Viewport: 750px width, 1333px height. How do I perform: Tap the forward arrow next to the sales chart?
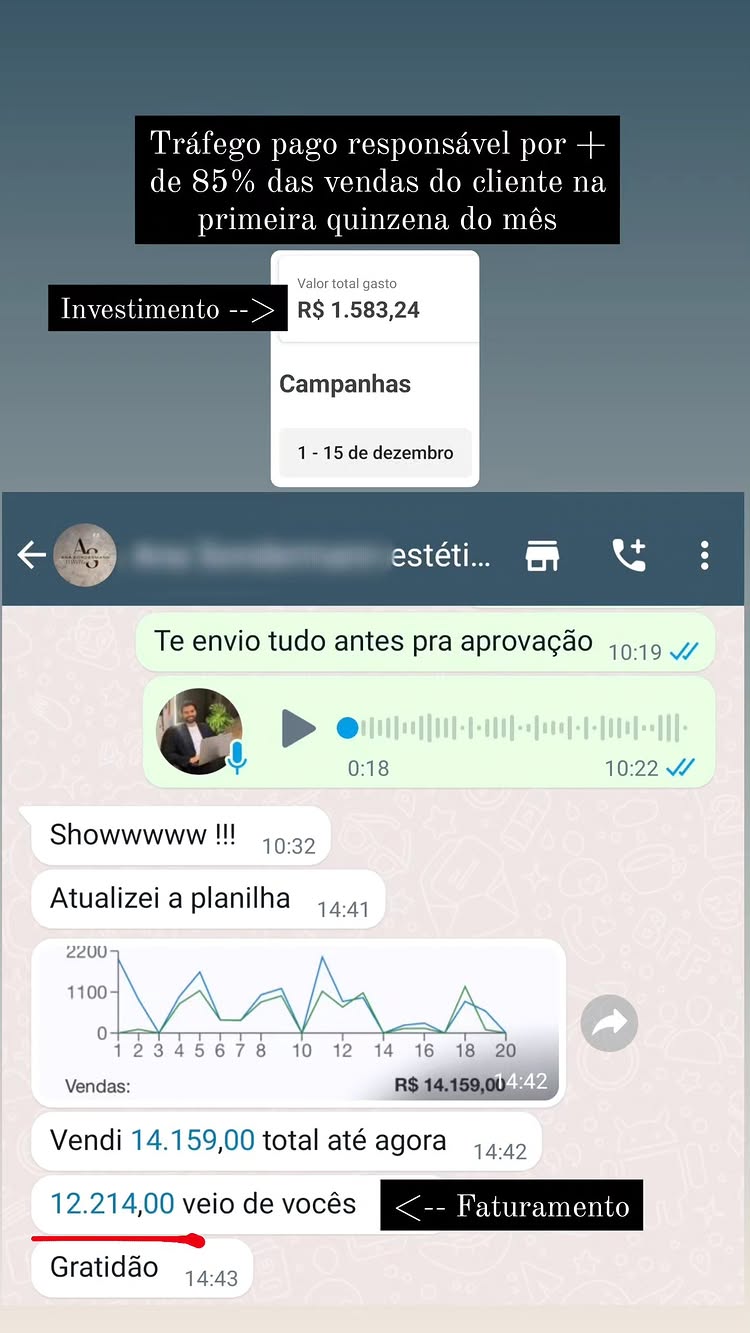[609, 1023]
